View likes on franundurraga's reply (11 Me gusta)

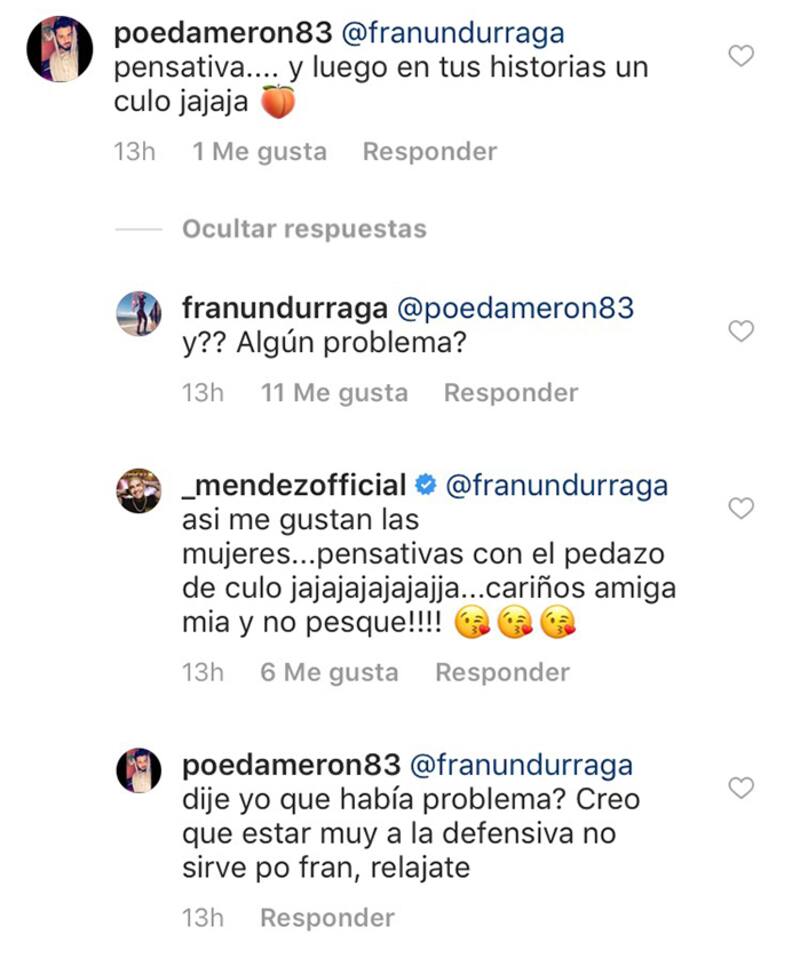pyautogui.click(x=334, y=393)
